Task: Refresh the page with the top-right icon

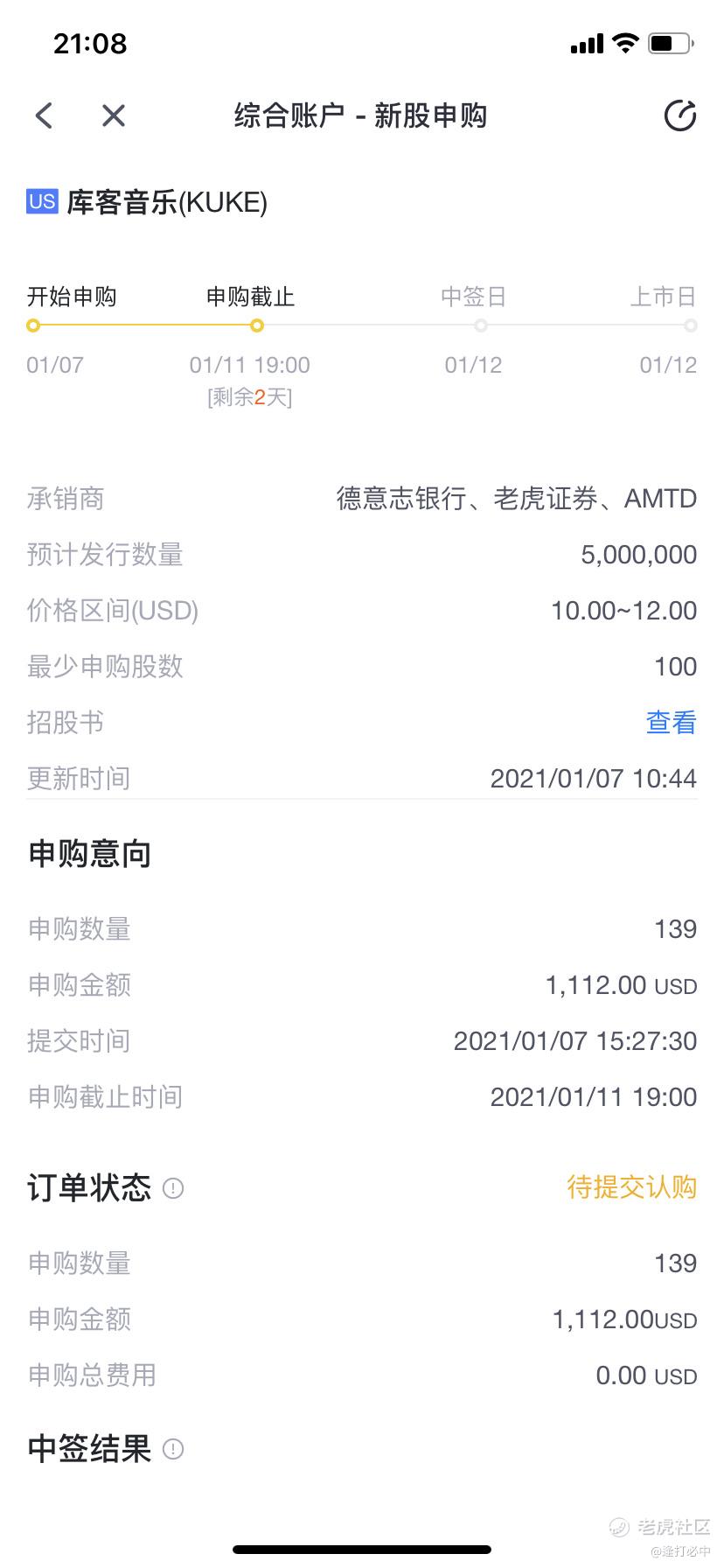Action: point(679,115)
